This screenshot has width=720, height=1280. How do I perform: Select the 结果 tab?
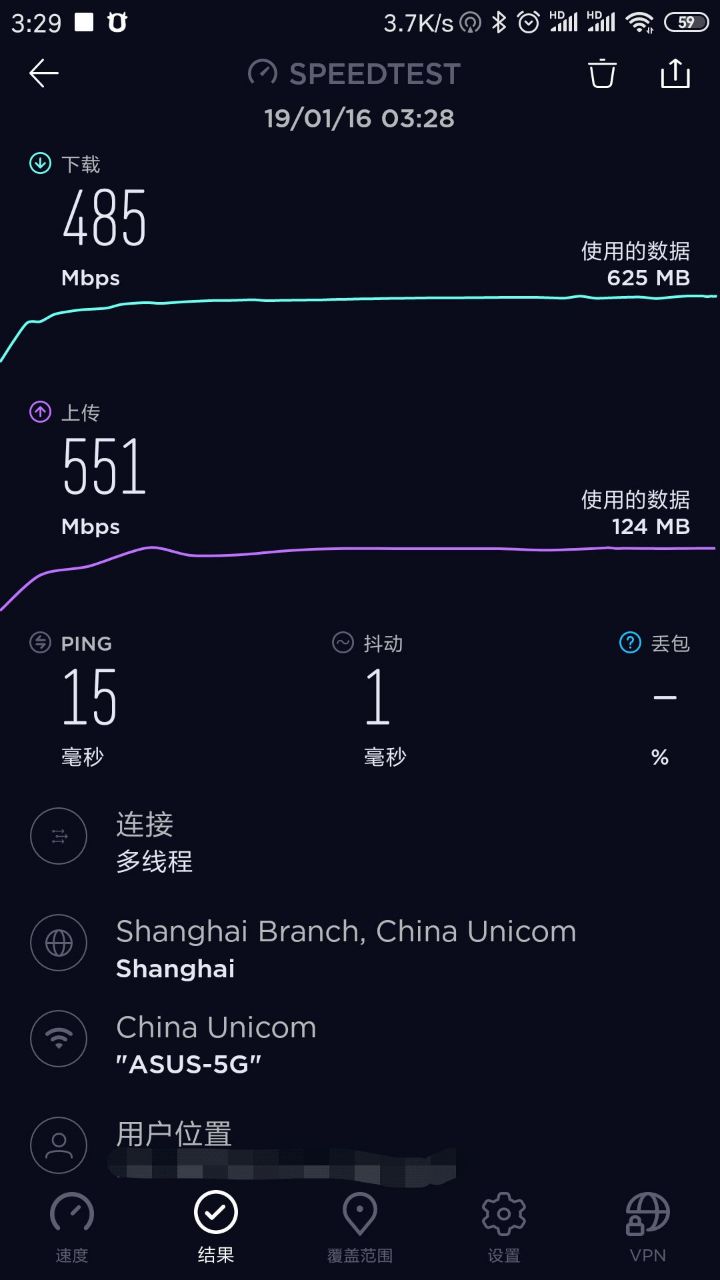click(x=216, y=1226)
